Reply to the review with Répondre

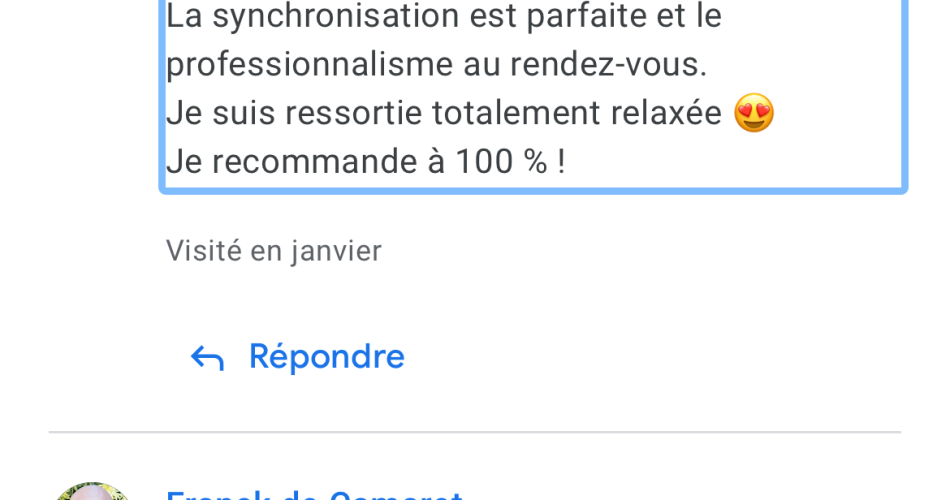click(298, 357)
